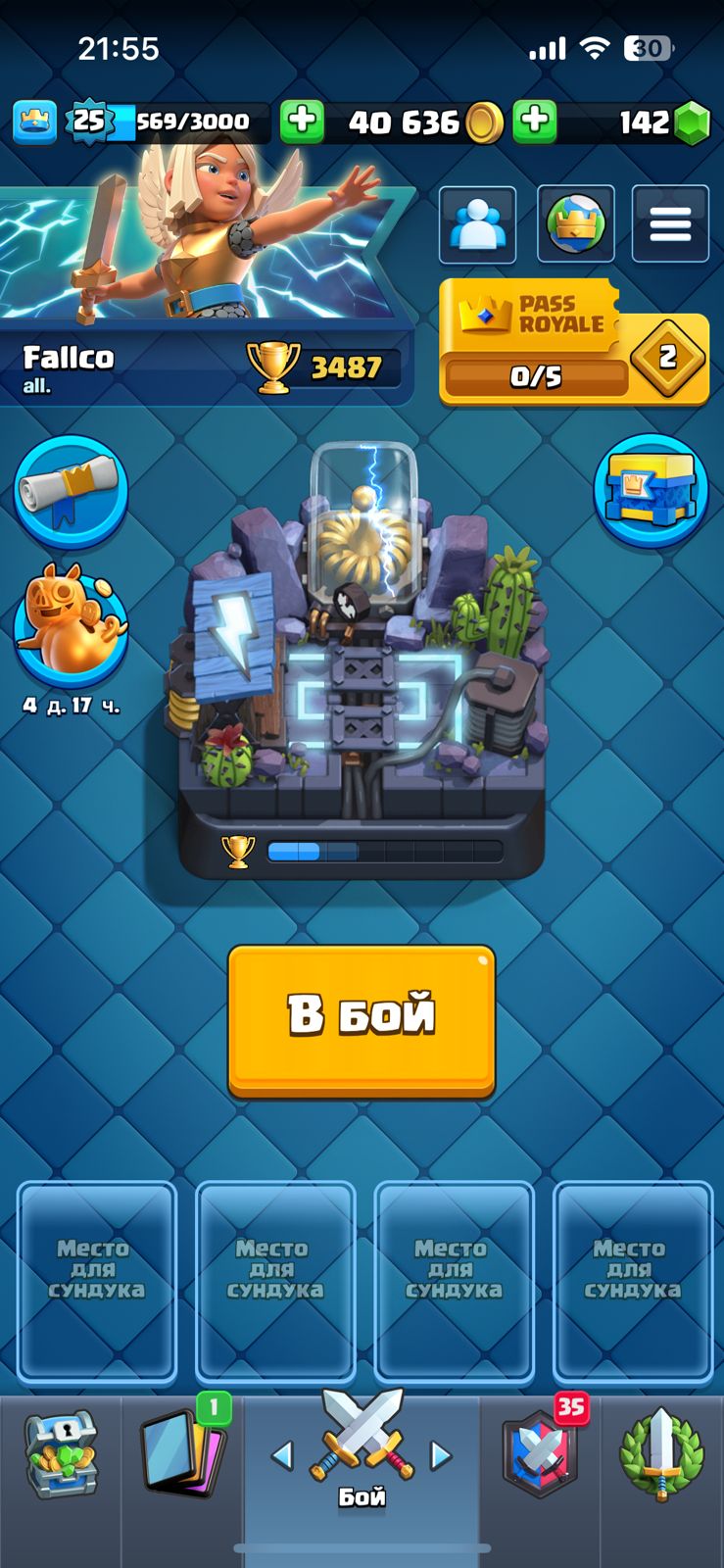This screenshot has height=1568, width=724.
Task: Open the friends icon
Action: [477, 224]
